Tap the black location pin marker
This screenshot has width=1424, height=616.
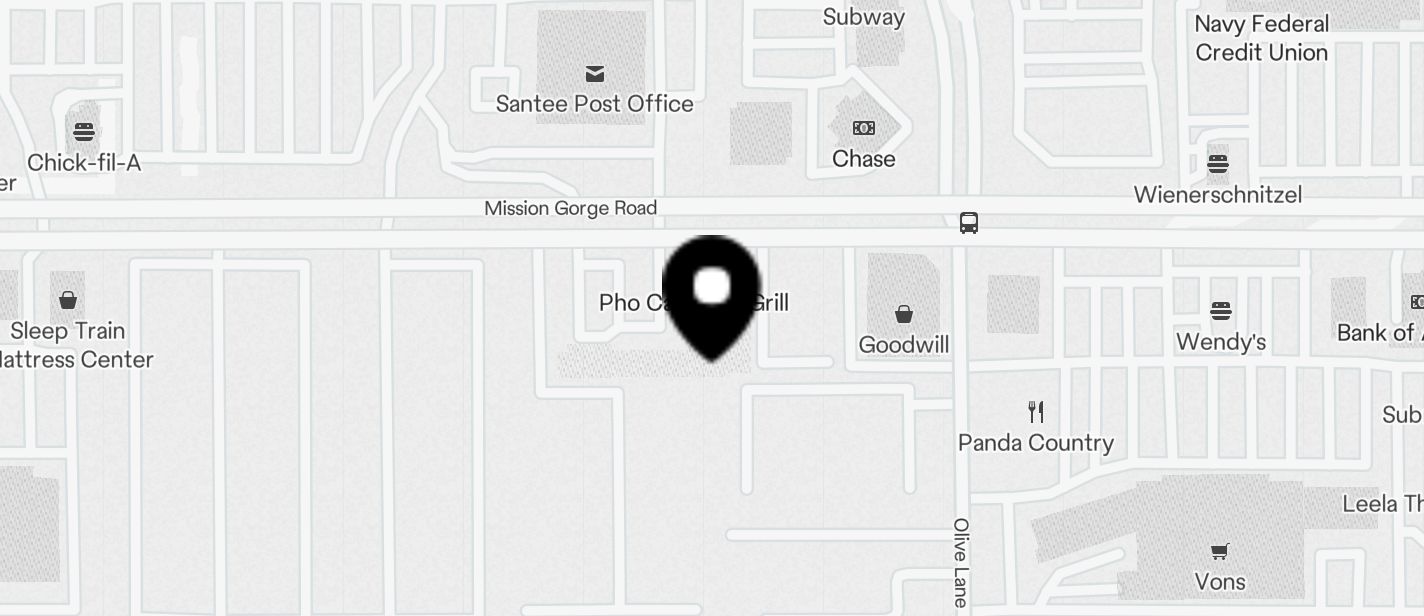(x=711, y=293)
